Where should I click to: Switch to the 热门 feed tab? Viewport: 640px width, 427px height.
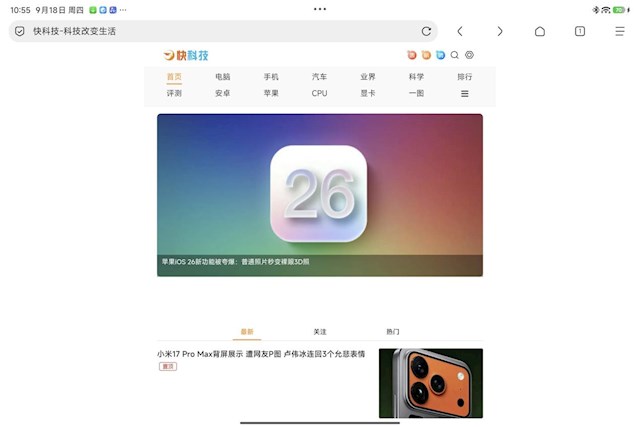pyautogui.click(x=392, y=331)
